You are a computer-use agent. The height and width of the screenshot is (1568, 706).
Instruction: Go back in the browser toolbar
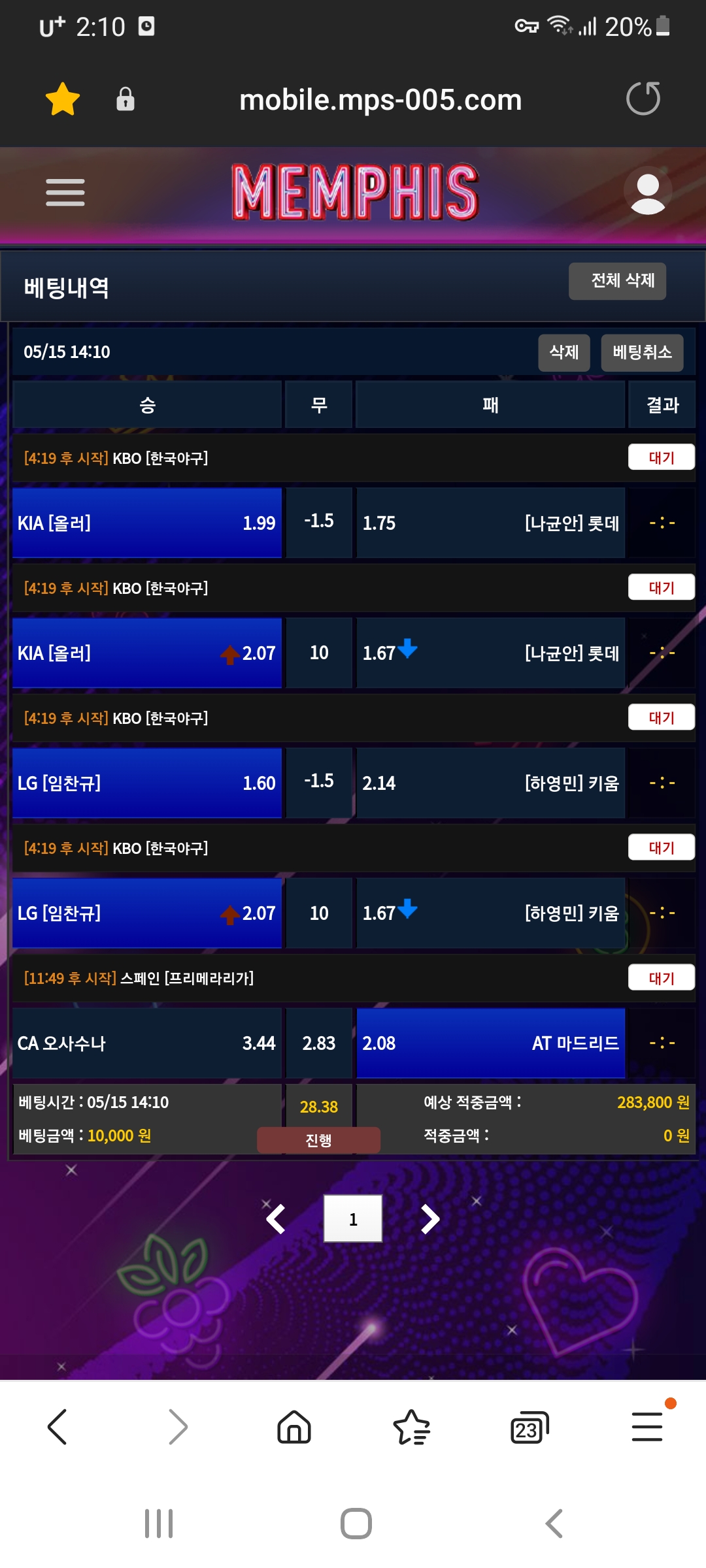58,1427
